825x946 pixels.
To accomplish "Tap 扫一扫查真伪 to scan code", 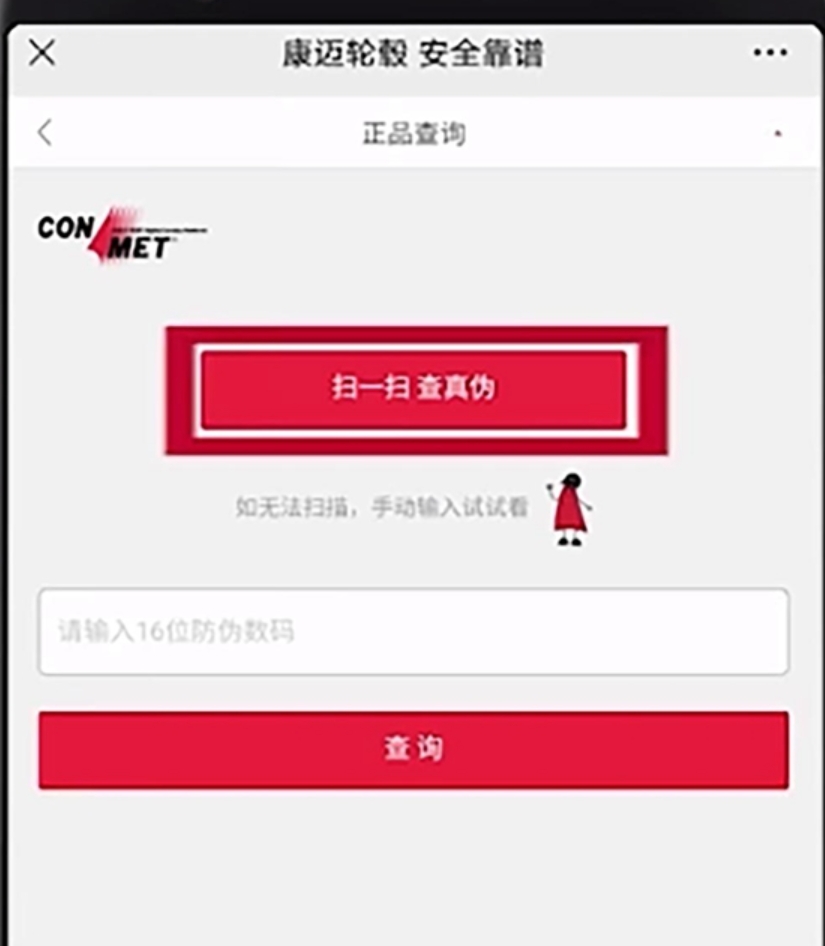I will pos(414,389).
